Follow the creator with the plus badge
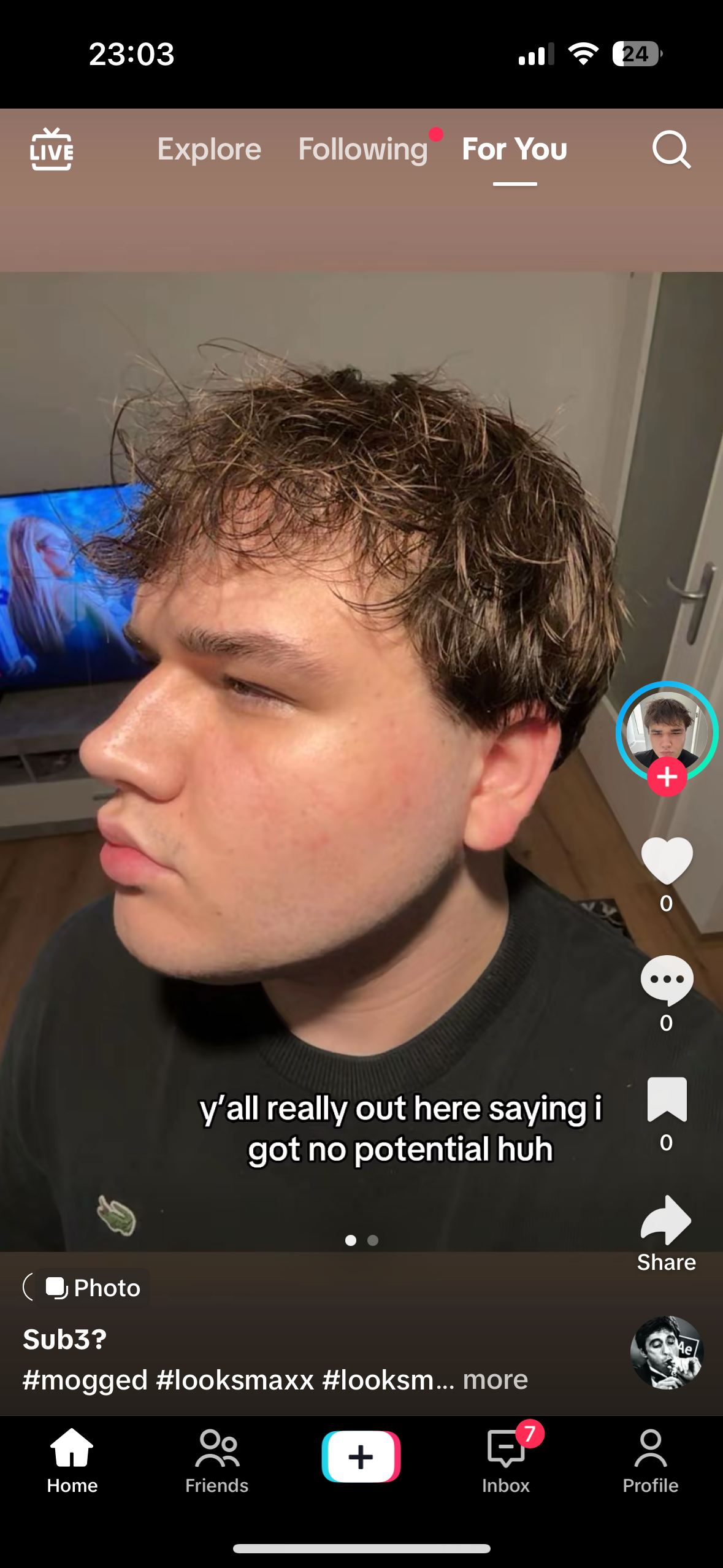723x1568 pixels. tap(667, 777)
